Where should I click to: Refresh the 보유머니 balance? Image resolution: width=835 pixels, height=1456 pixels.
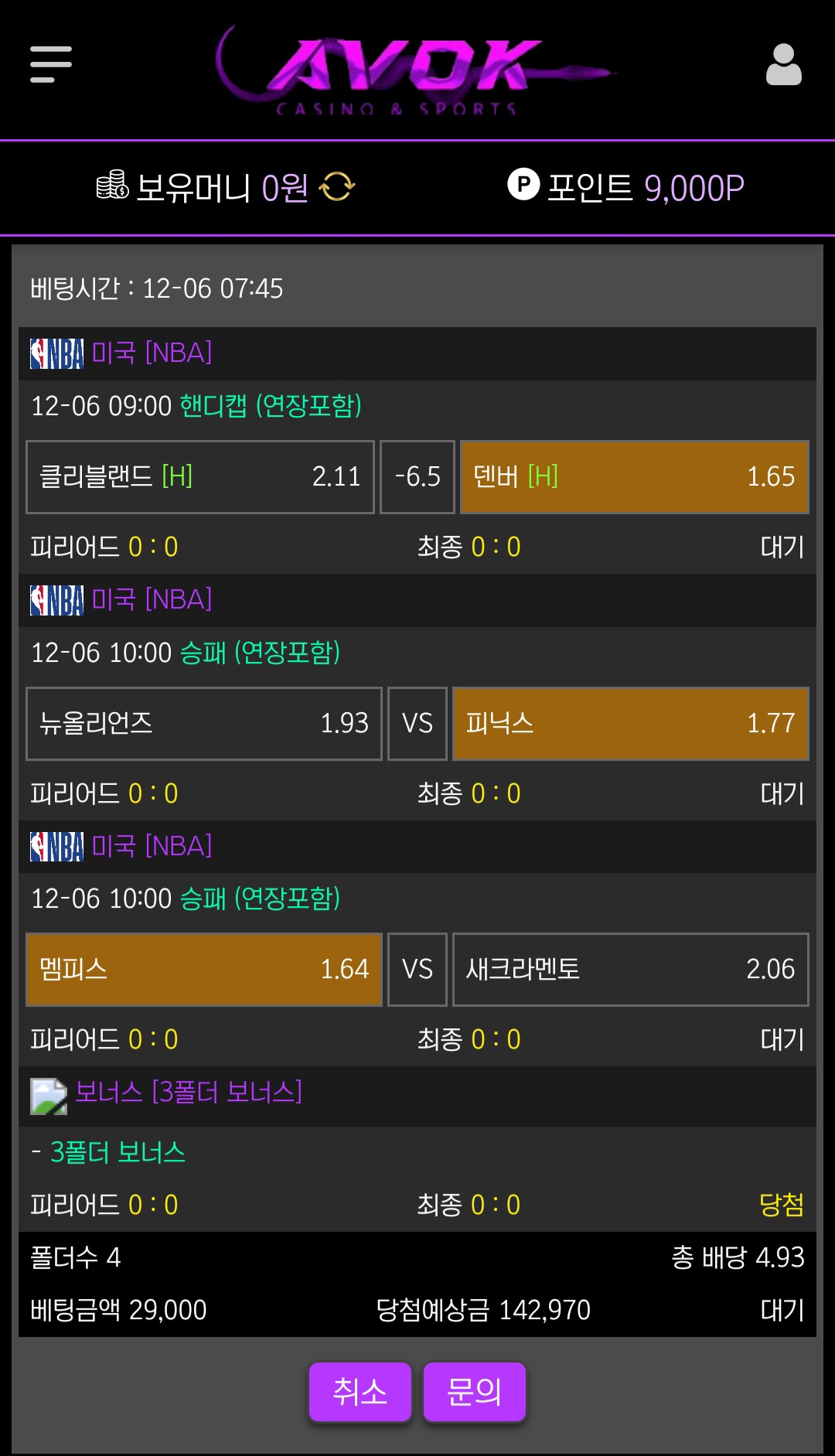tap(337, 187)
